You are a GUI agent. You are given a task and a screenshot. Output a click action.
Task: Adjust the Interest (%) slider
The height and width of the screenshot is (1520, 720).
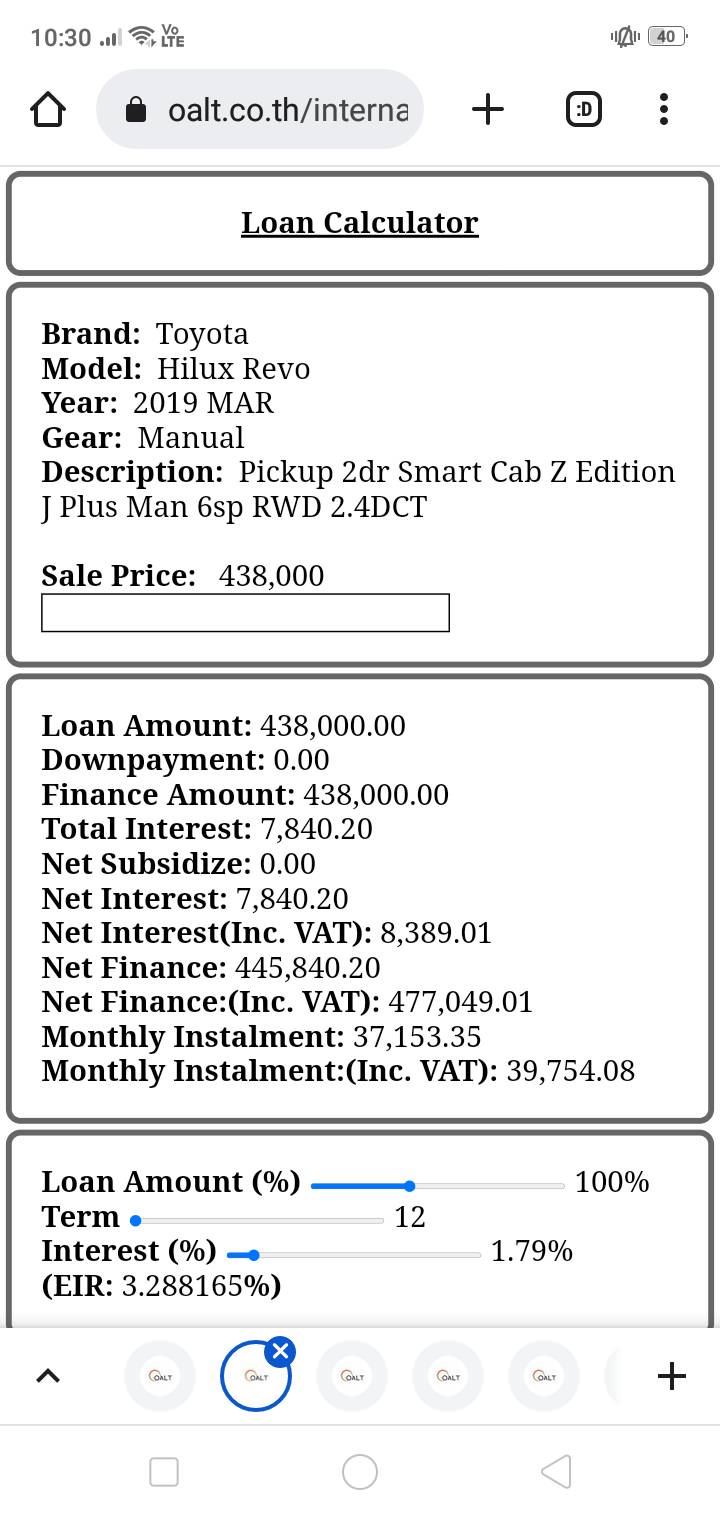point(253,1255)
